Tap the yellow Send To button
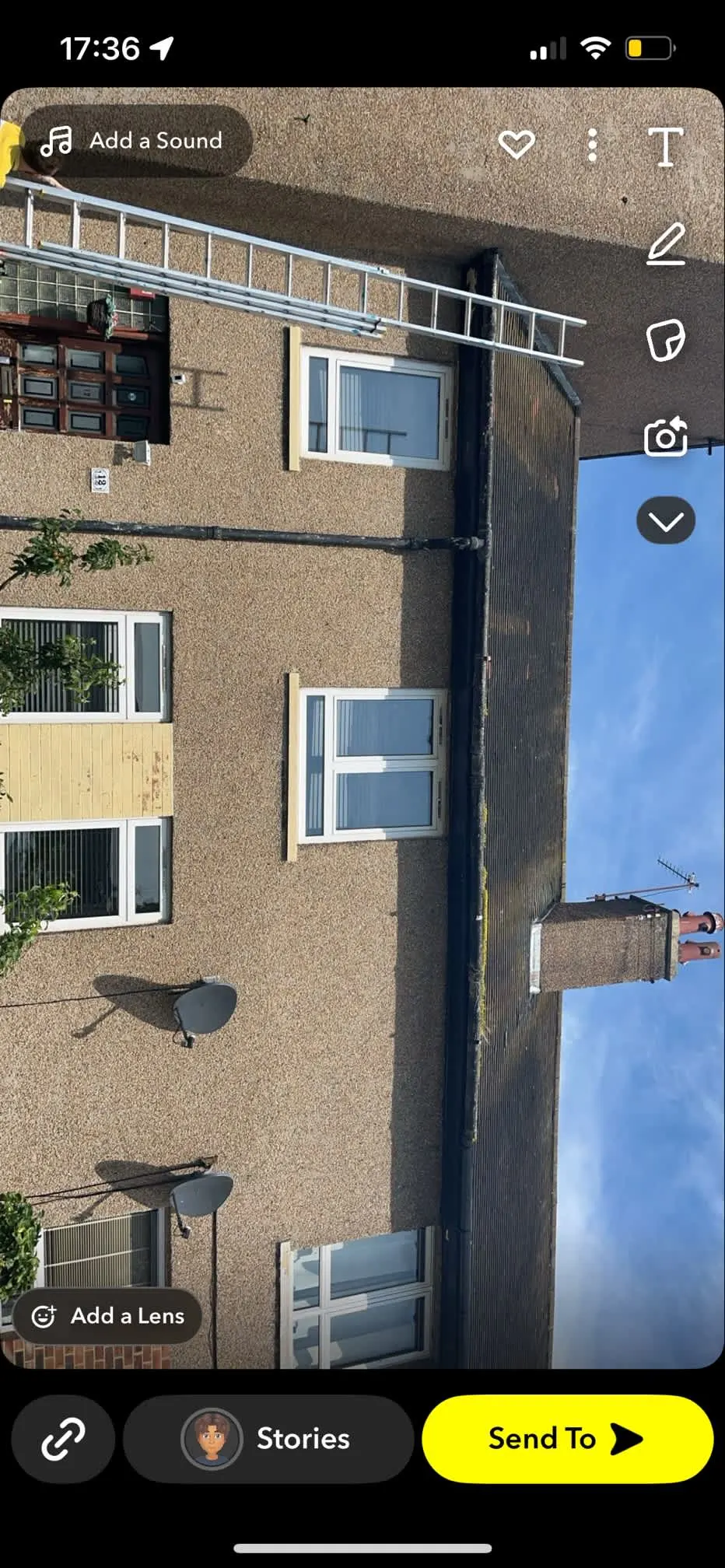 tap(567, 1439)
